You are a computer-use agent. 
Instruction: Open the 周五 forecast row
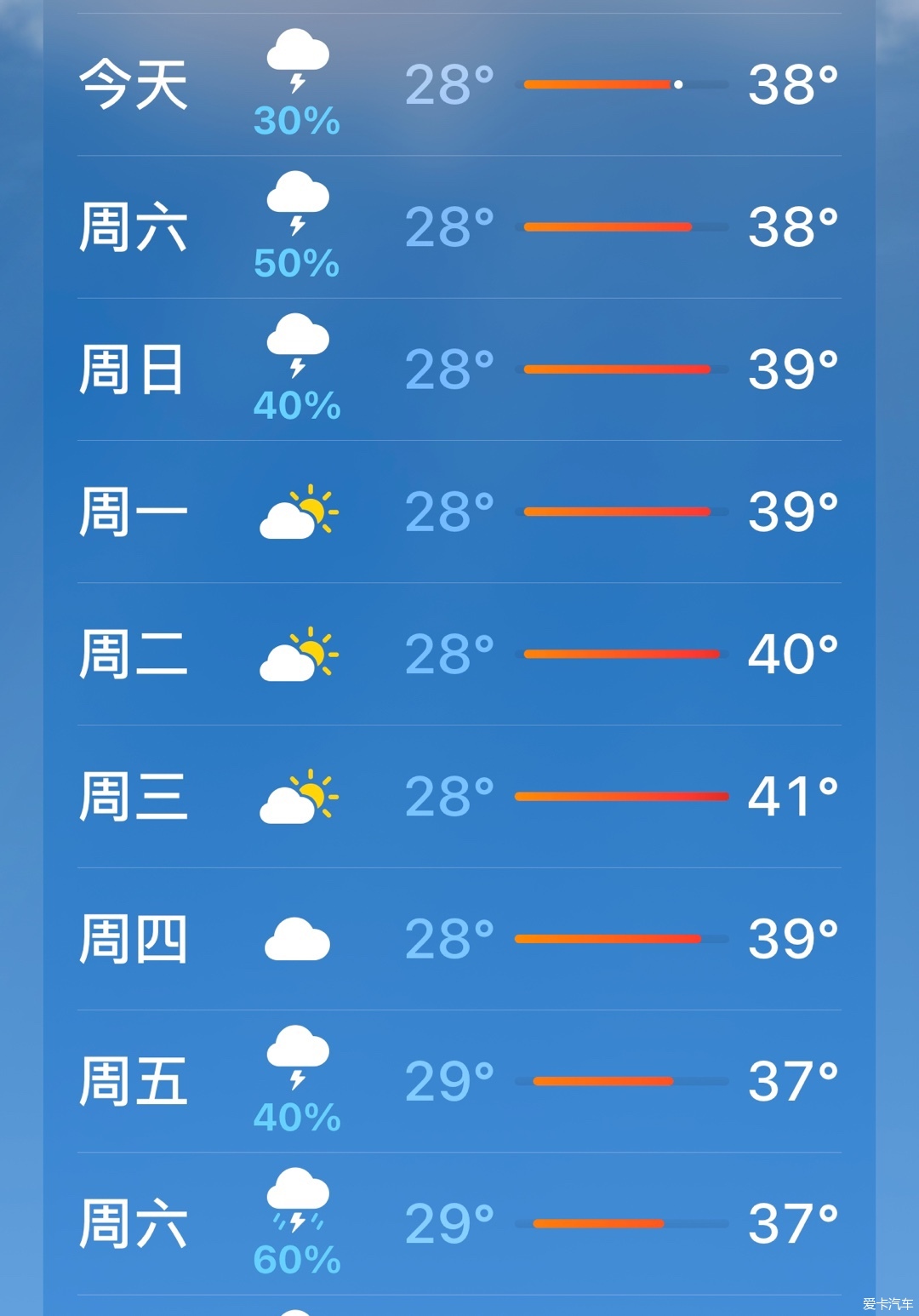click(x=459, y=1081)
